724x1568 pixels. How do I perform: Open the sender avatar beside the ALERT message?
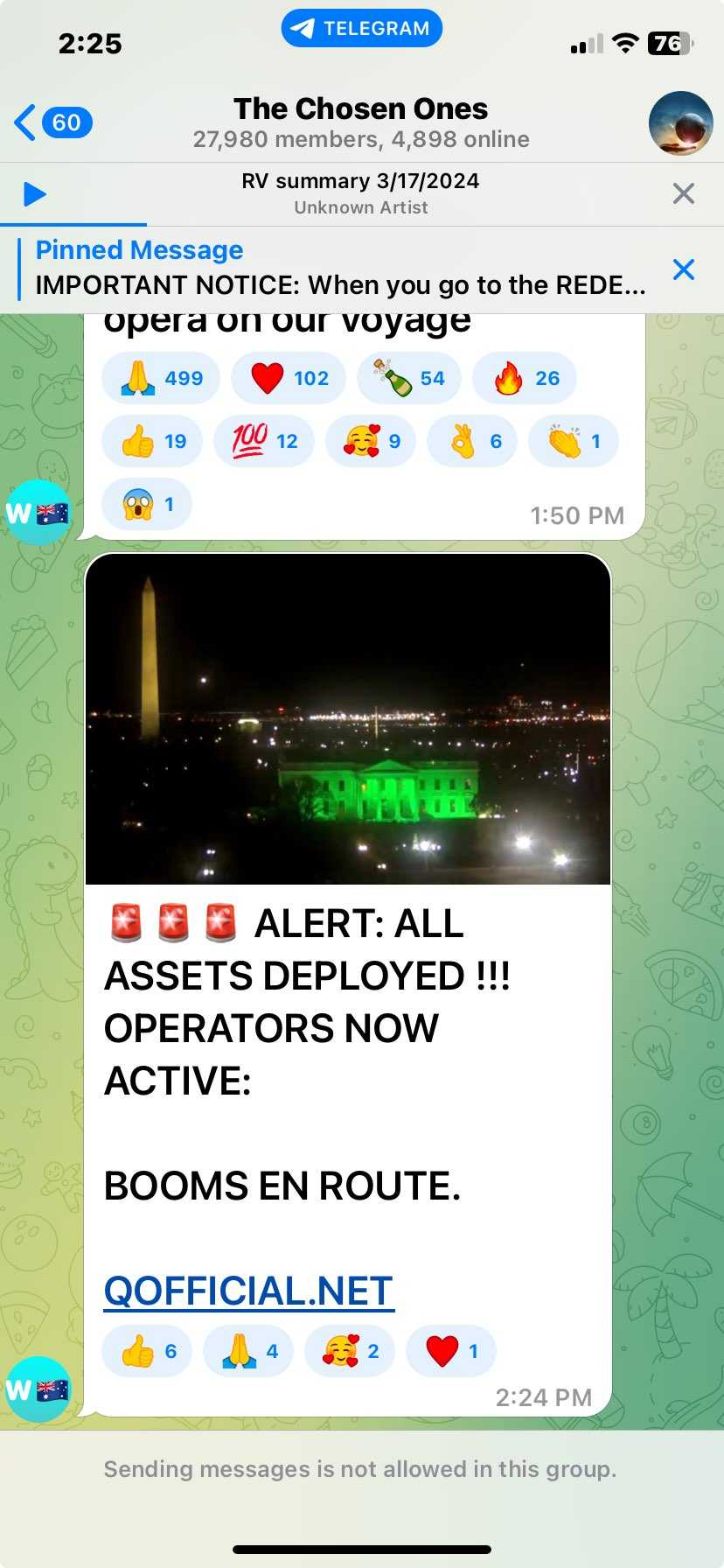(x=38, y=1389)
